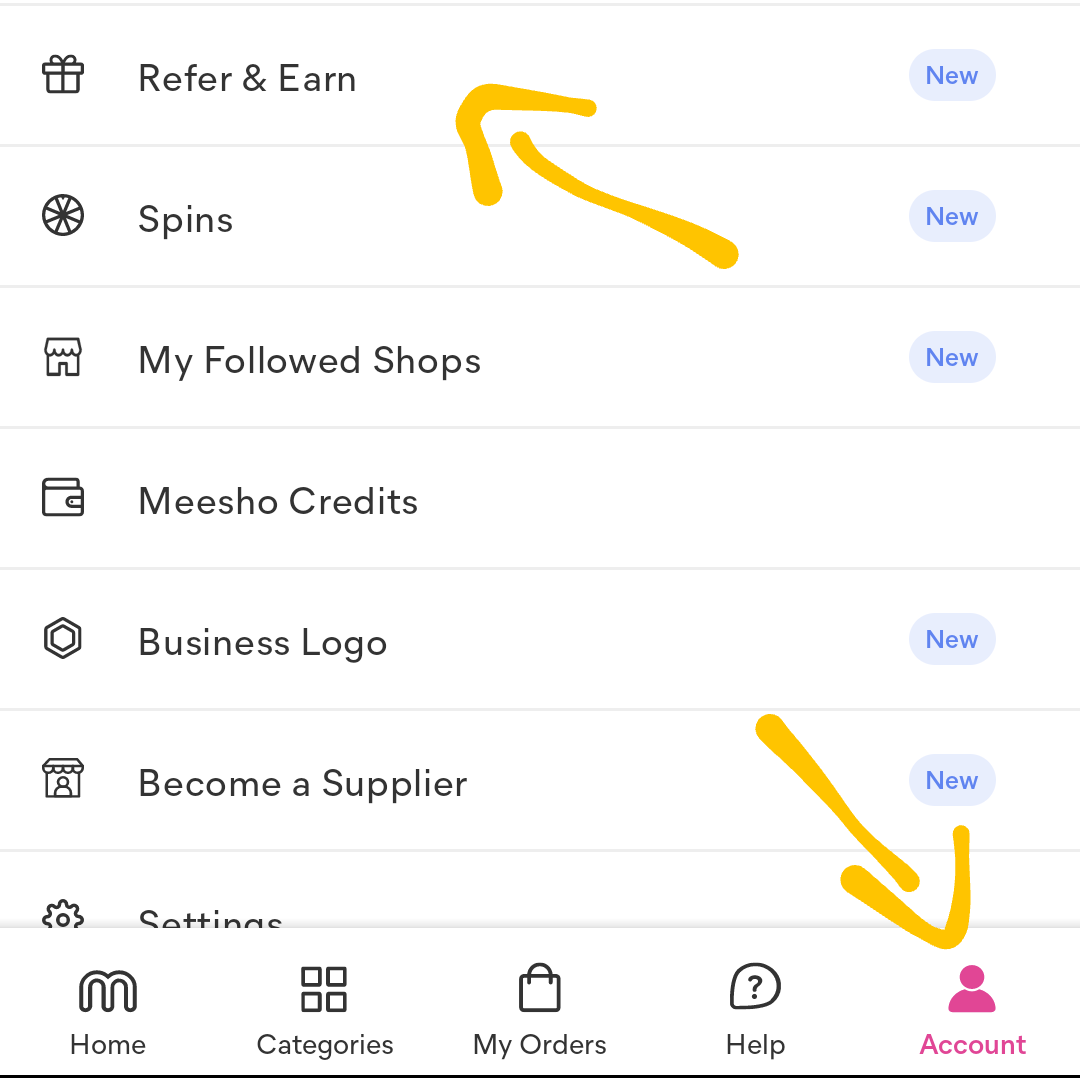1080x1078 pixels.
Task: View My Followed Shops
Action: point(309,360)
